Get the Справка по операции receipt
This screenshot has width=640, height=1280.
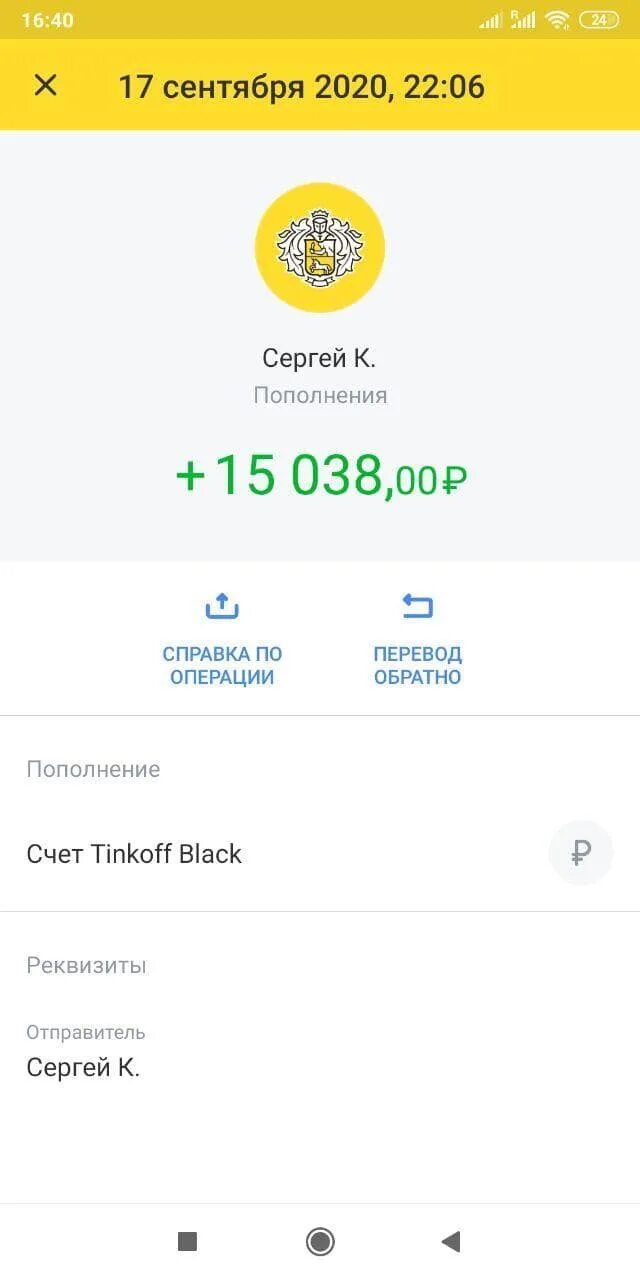(222, 638)
